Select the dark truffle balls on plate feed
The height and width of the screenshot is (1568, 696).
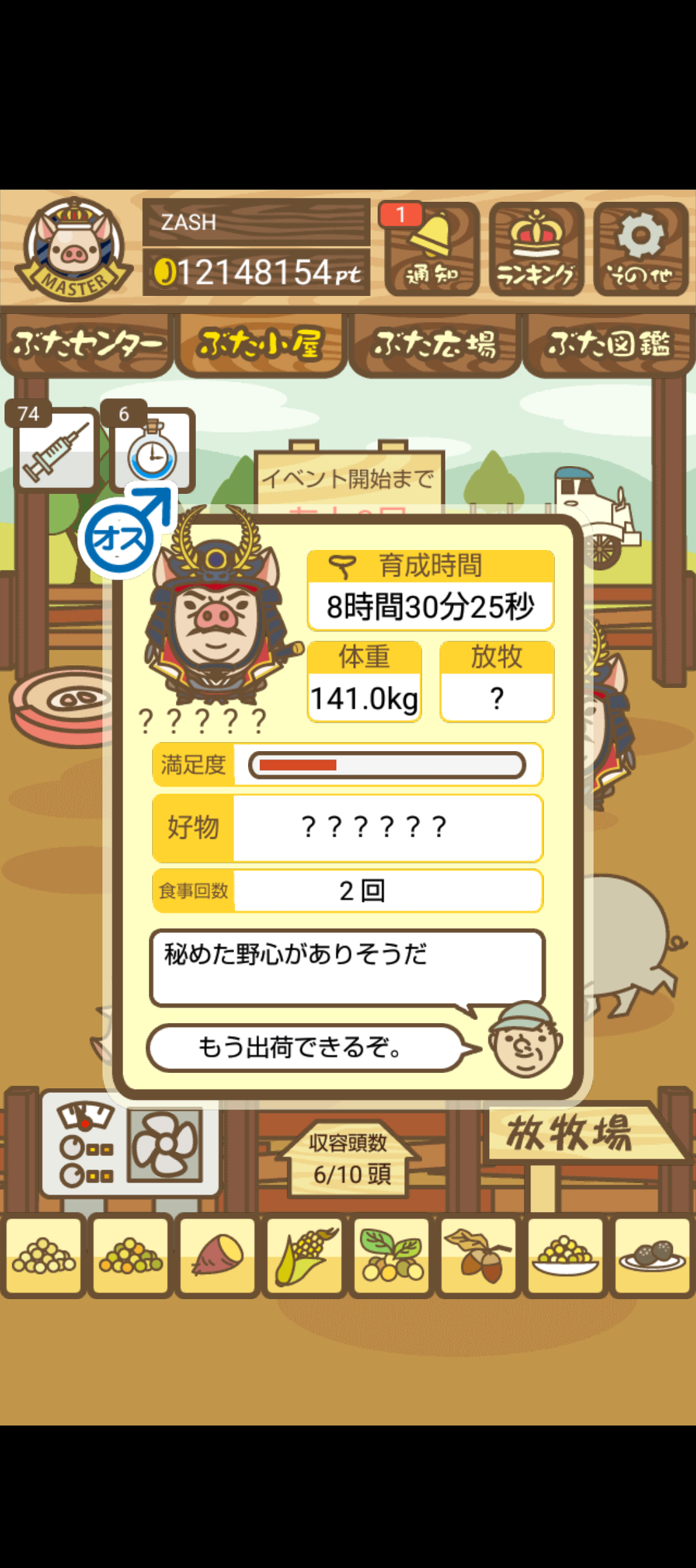click(x=652, y=1255)
